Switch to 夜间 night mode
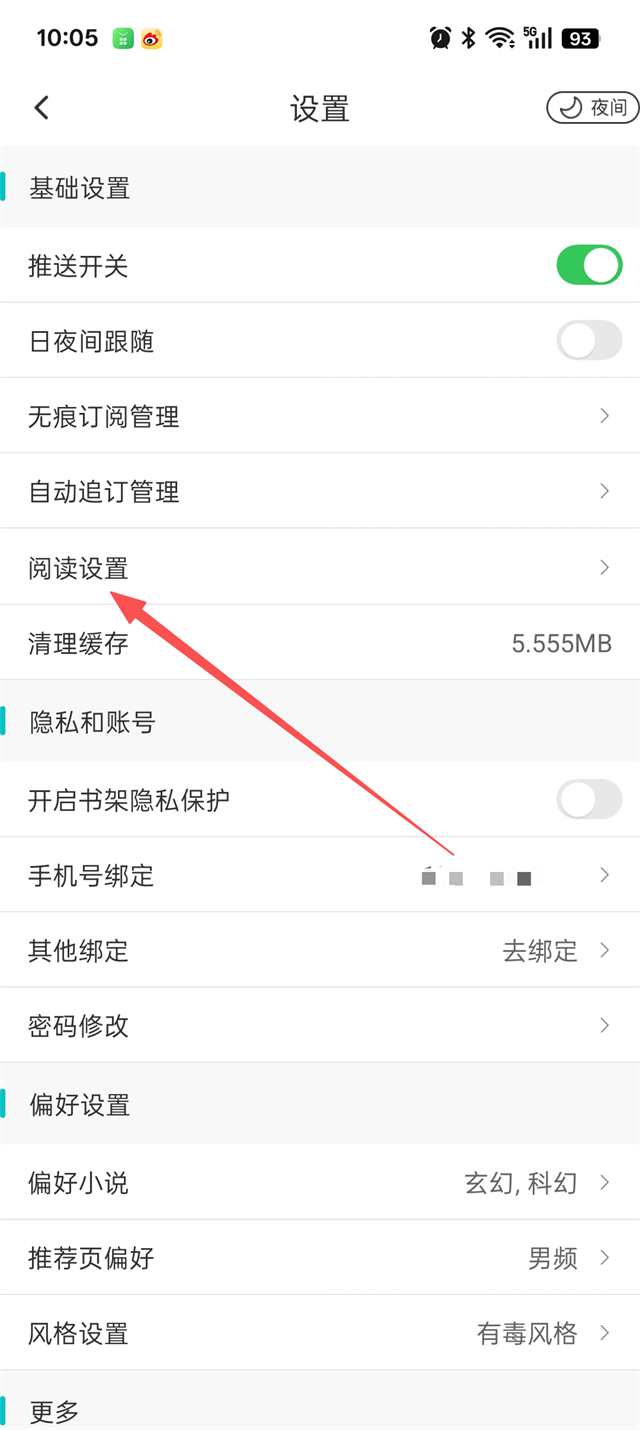 pos(592,108)
